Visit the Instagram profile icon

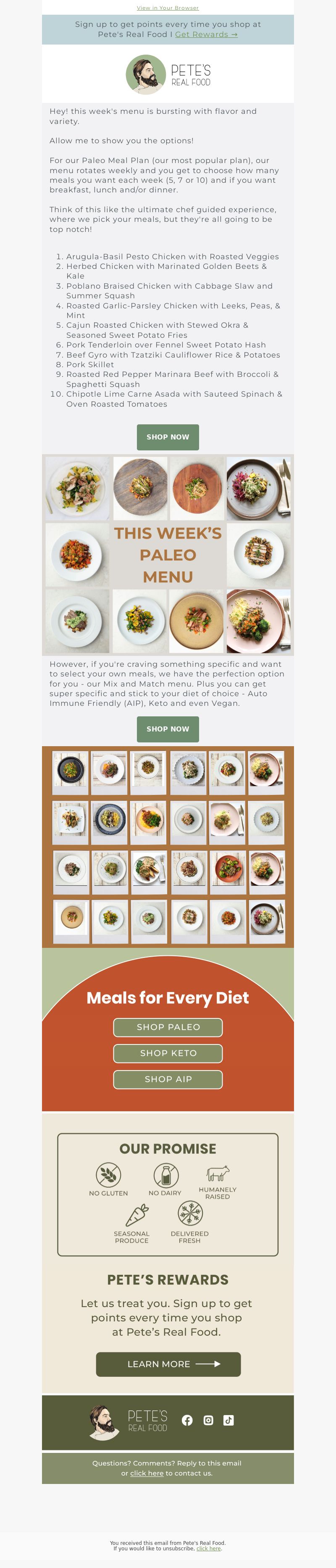pyautogui.click(x=208, y=1420)
